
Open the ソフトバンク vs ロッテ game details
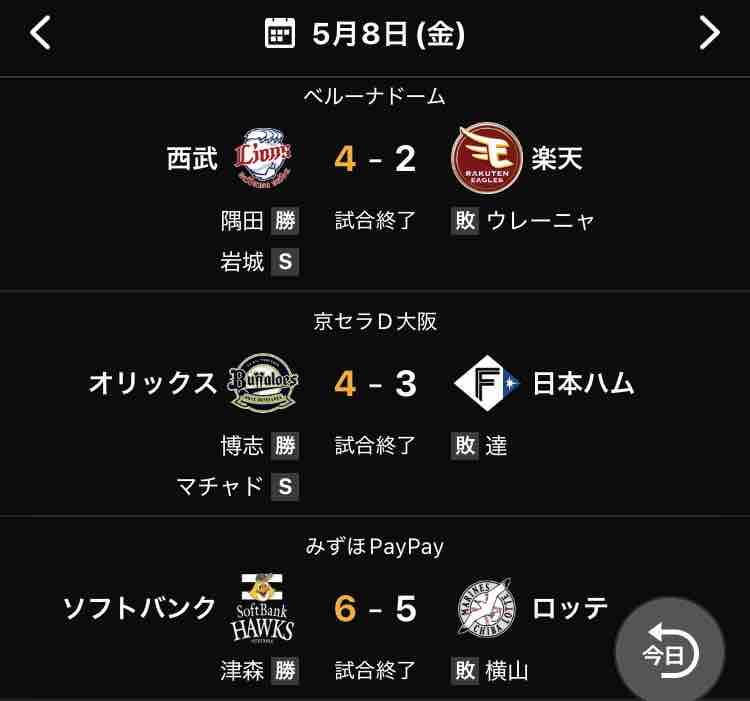(375, 609)
